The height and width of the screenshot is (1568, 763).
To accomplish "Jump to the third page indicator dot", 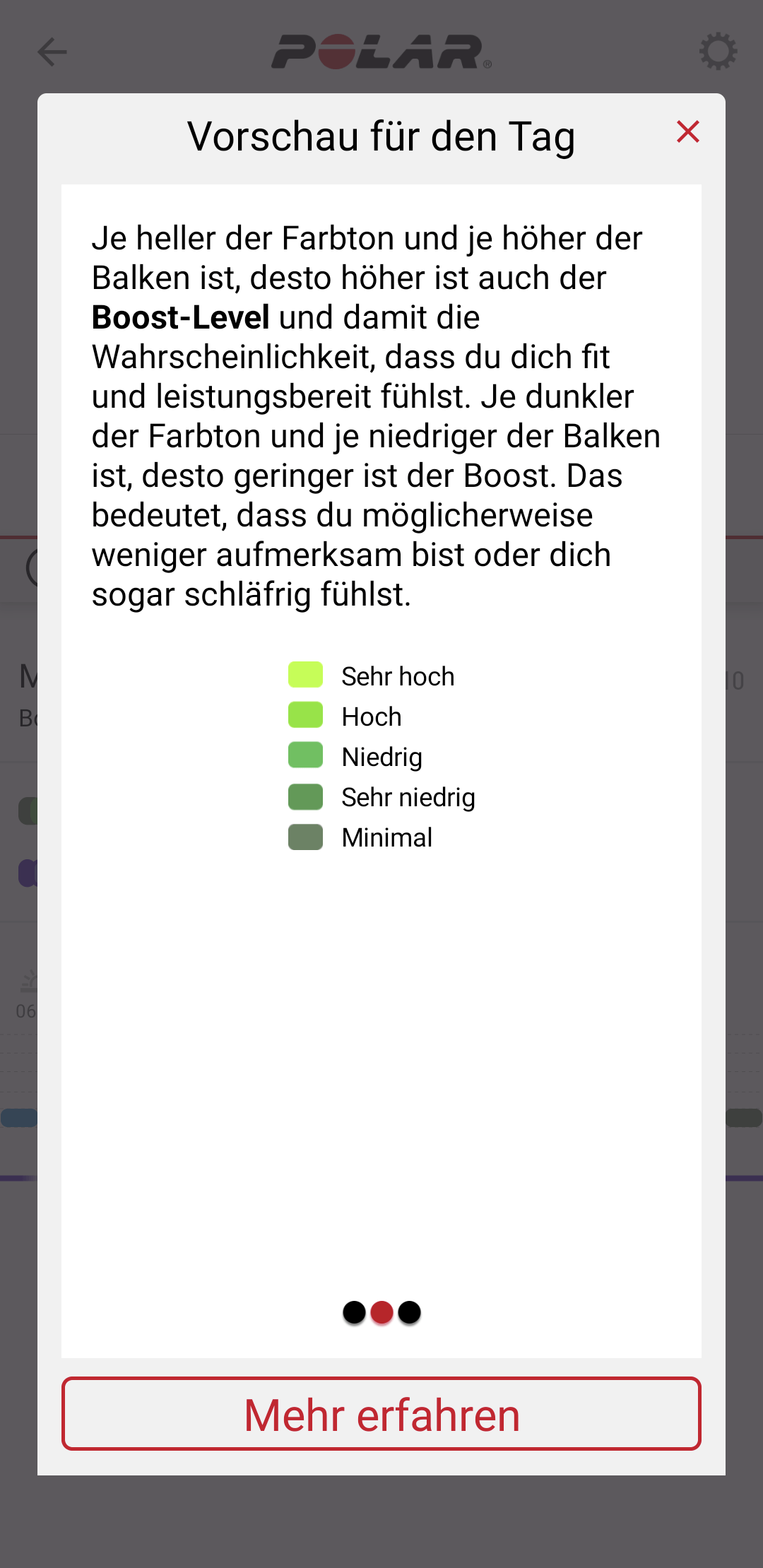I will click(409, 1312).
